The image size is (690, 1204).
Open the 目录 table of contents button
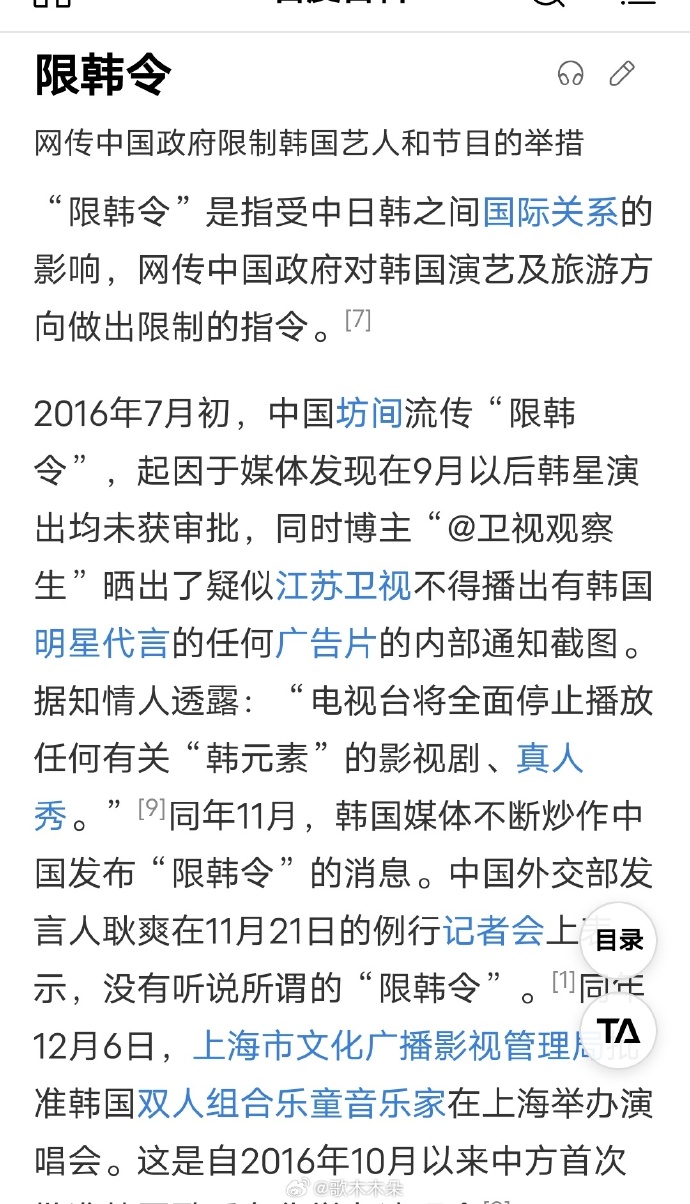coord(619,940)
